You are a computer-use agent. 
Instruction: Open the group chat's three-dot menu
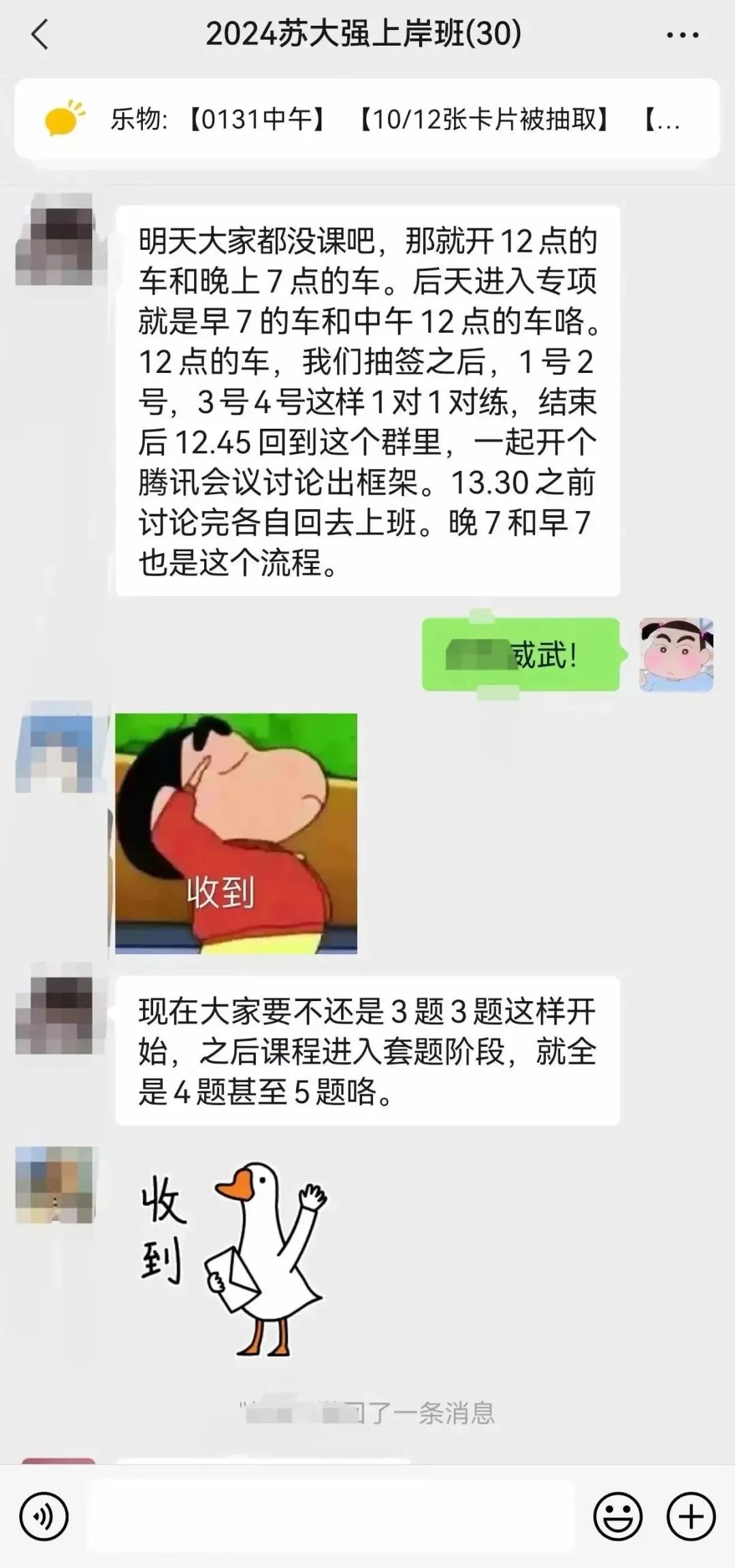683,35
